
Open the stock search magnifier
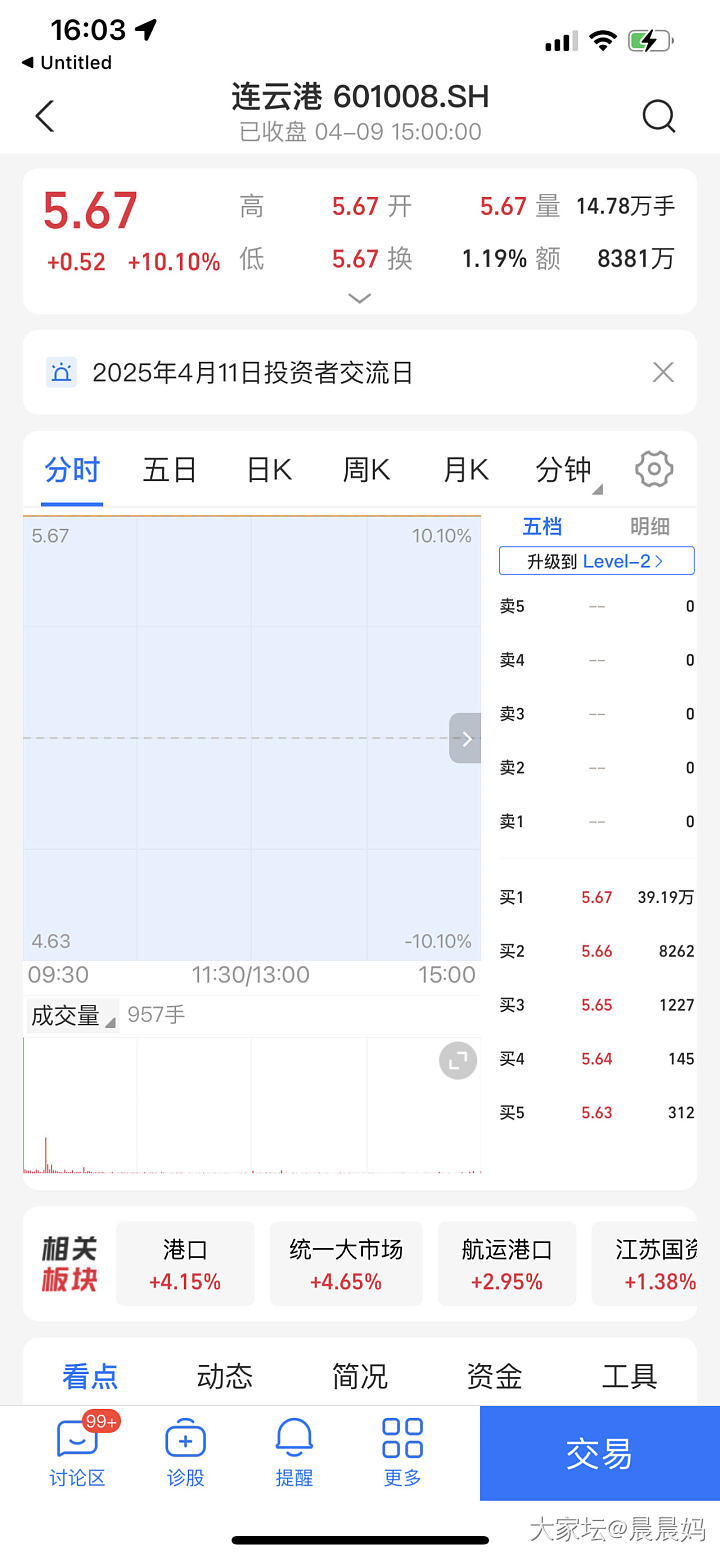(x=658, y=116)
